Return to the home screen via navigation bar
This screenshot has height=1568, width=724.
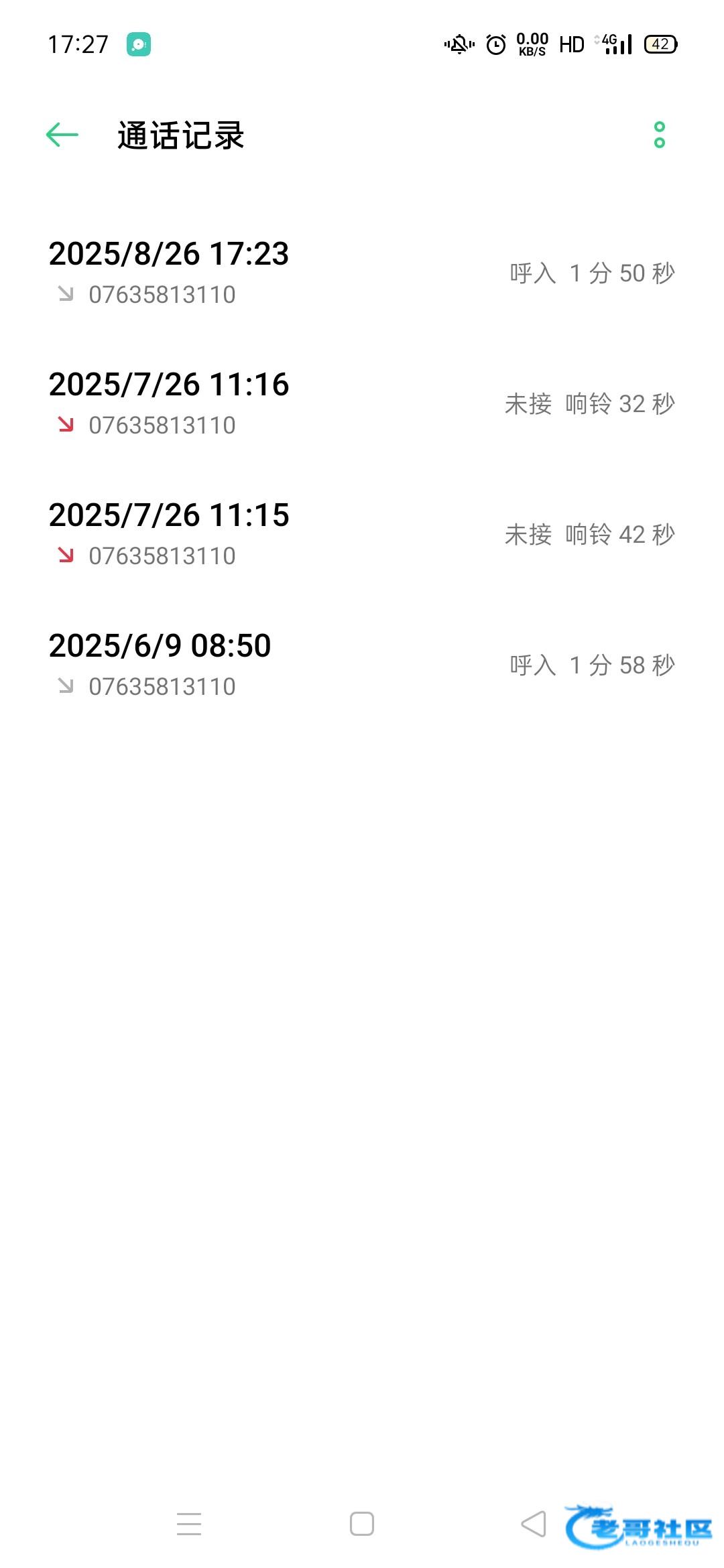362,1524
